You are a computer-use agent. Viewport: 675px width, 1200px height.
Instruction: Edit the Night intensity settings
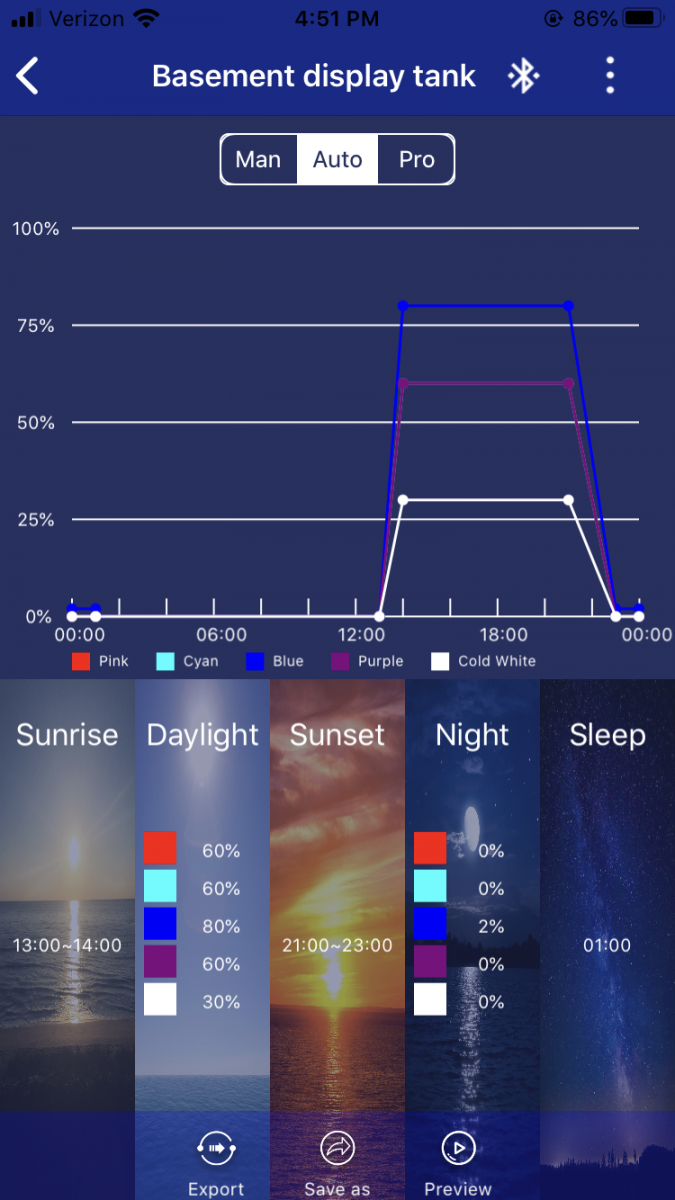pos(472,900)
